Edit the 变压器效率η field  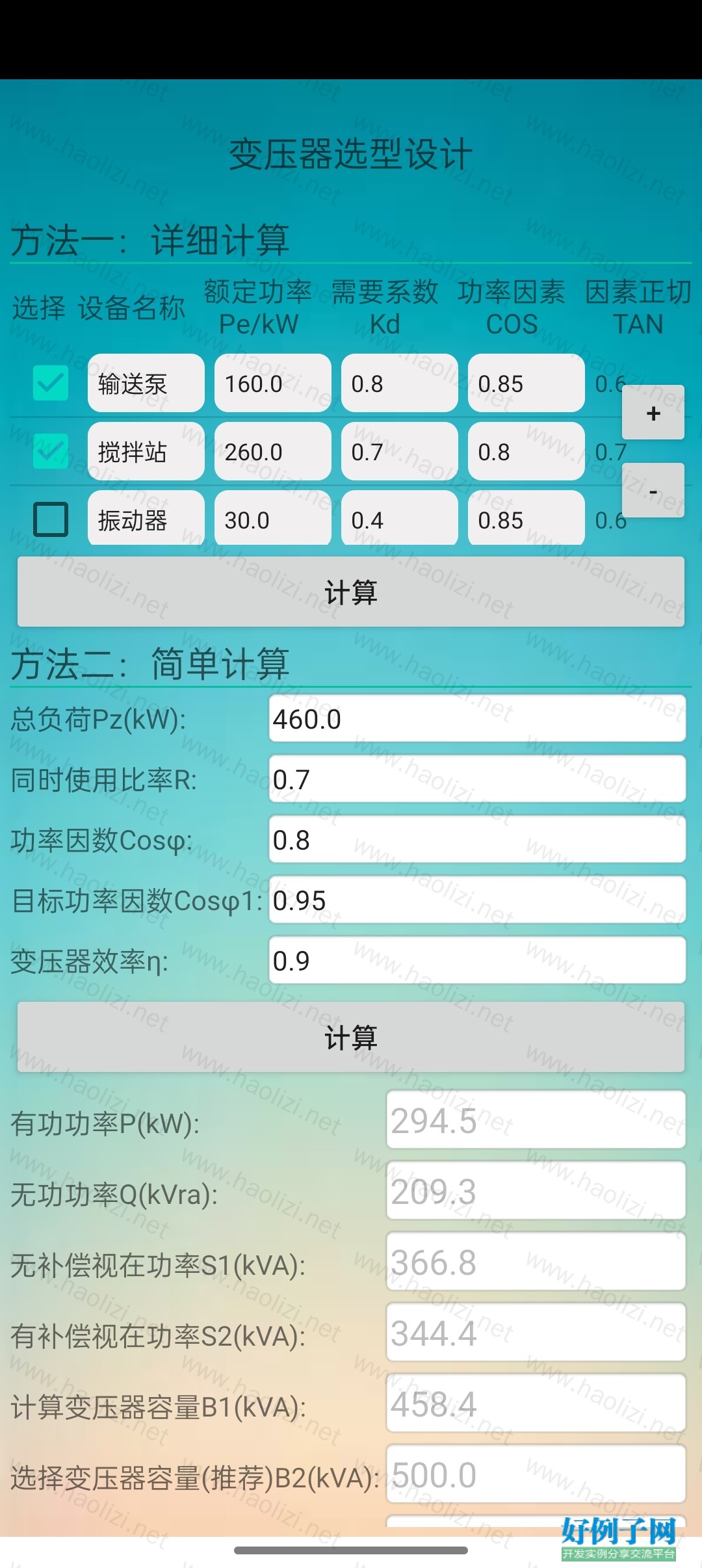477,961
